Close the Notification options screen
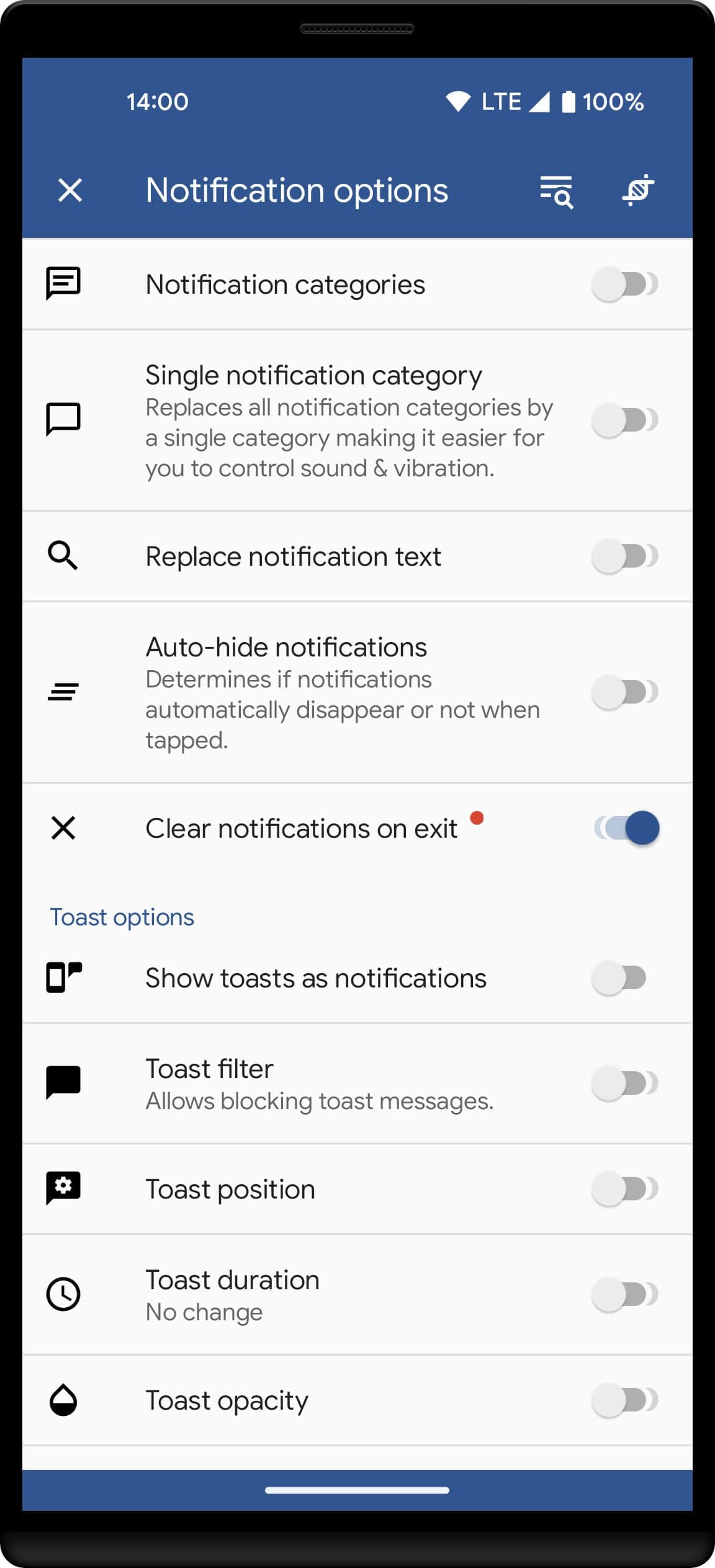 (70, 190)
